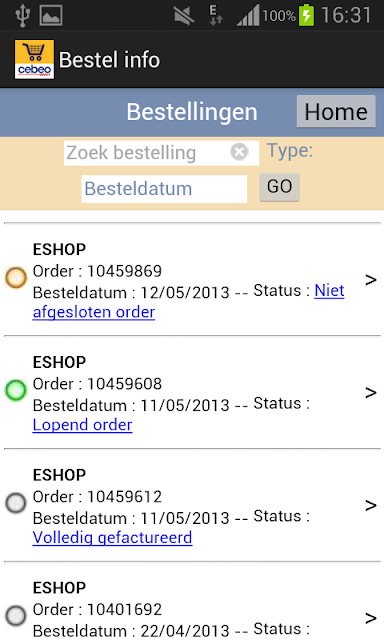Tap the Home button
The height and width of the screenshot is (640, 384).
[336, 111]
